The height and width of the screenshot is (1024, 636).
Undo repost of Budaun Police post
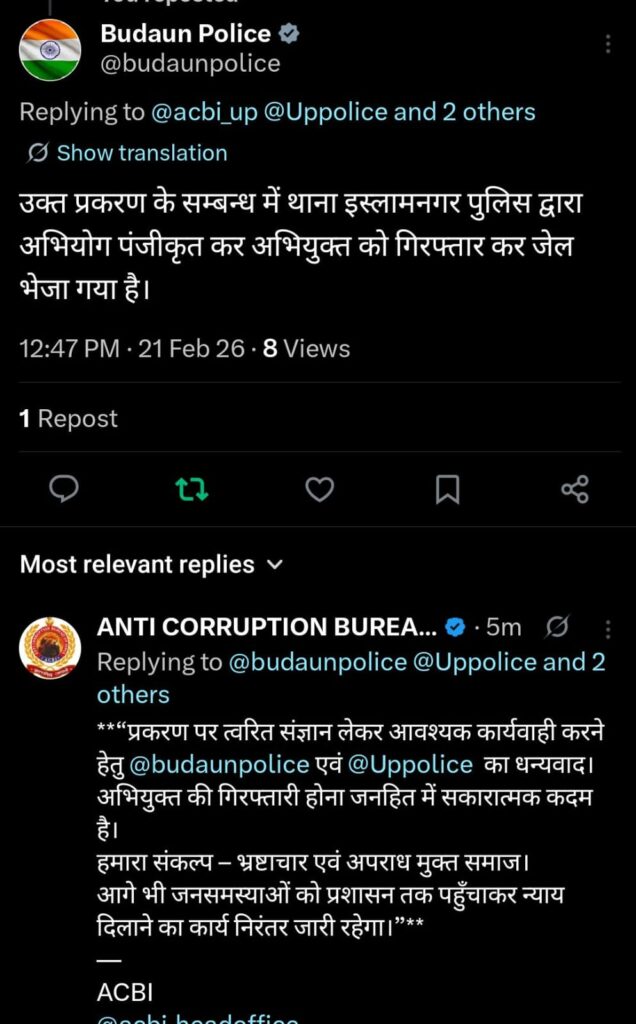click(x=190, y=489)
